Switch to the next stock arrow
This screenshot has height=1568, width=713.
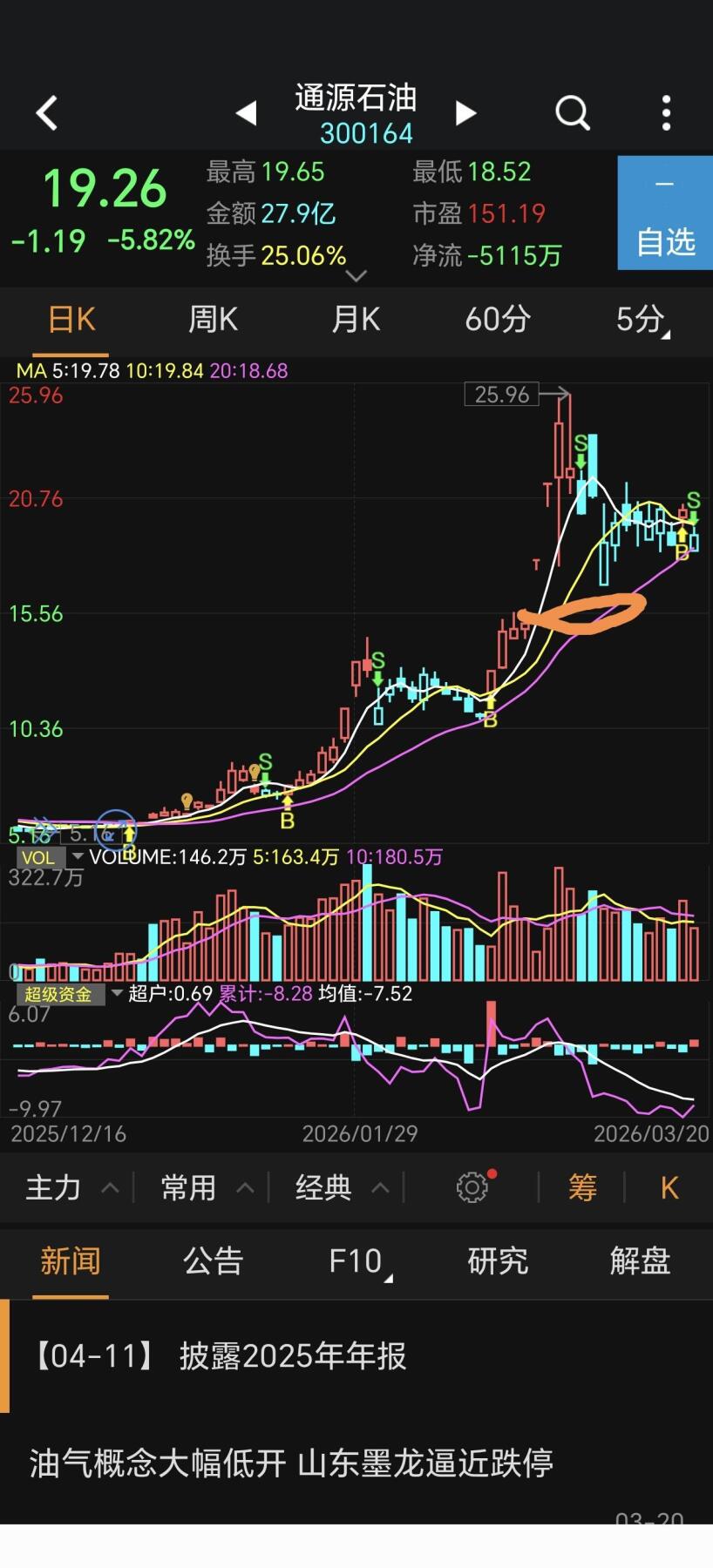coord(466,113)
